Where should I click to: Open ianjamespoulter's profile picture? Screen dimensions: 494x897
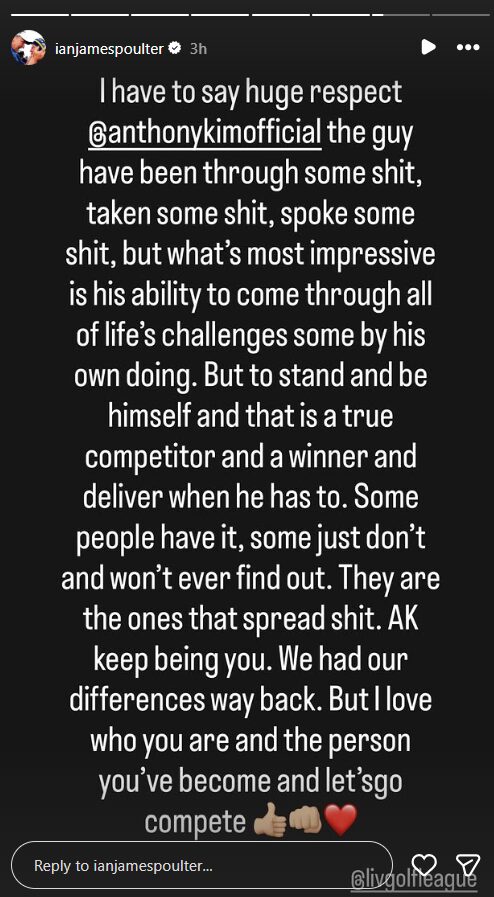pos(29,48)
